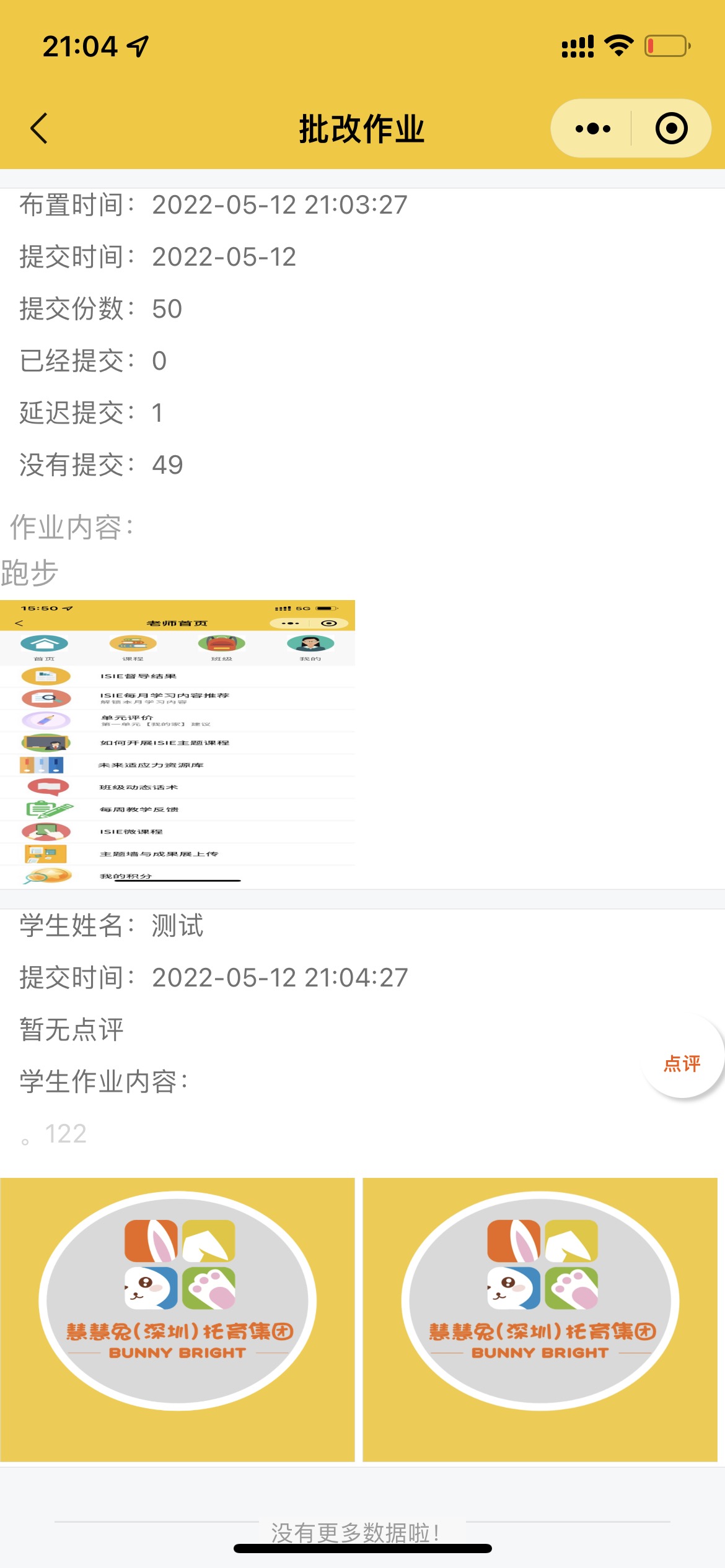View the first submitted student homework image

pos(178,1319)
